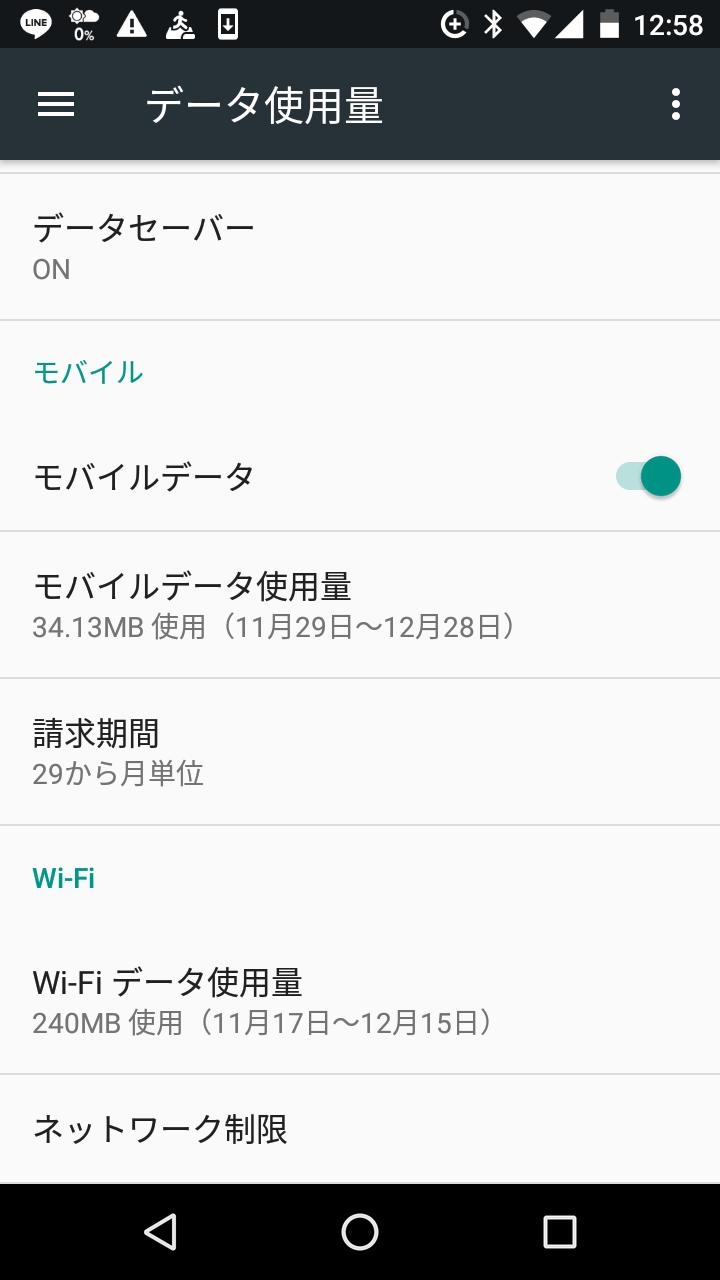Go back with the system back button
720x1280 pixels.
coord(161,1232)
